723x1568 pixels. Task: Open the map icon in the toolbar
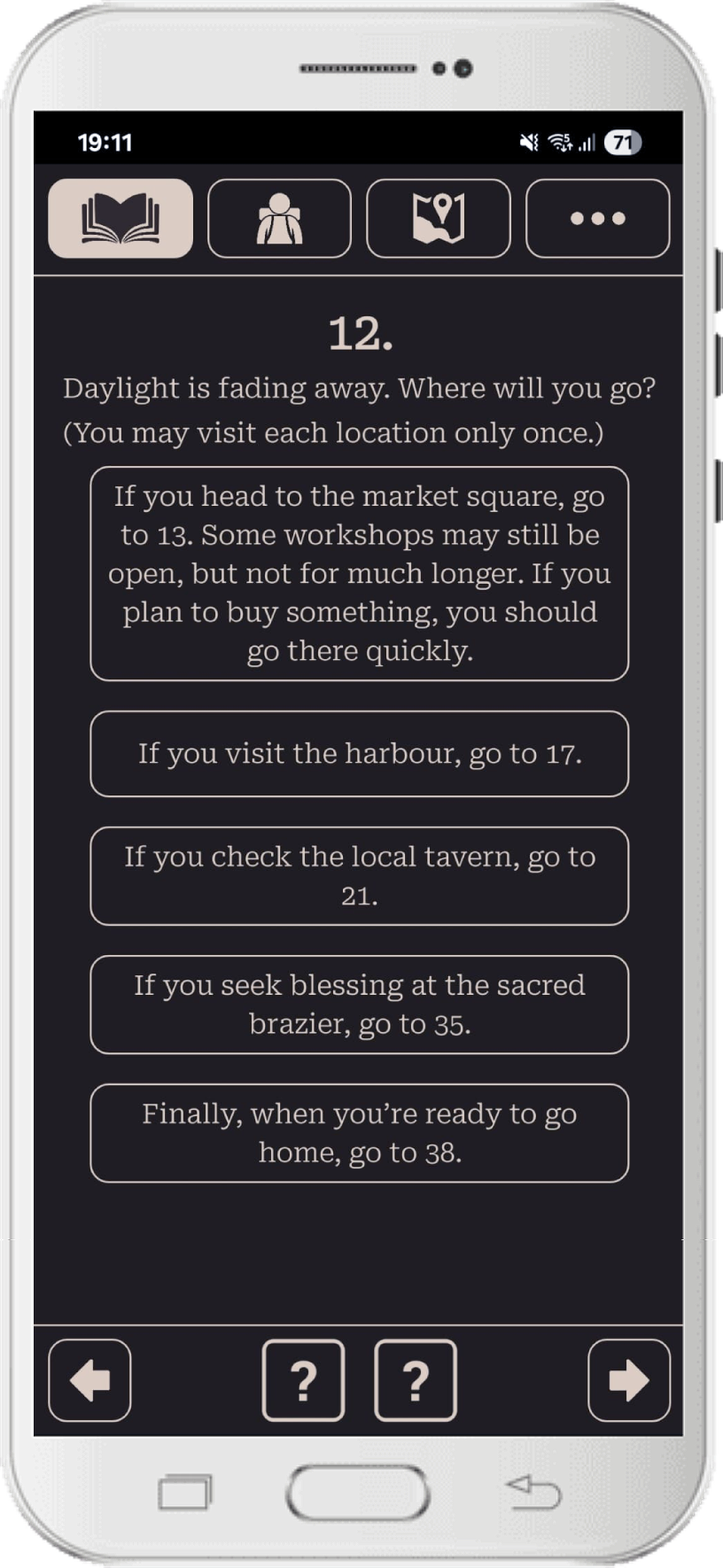(439, 219)
